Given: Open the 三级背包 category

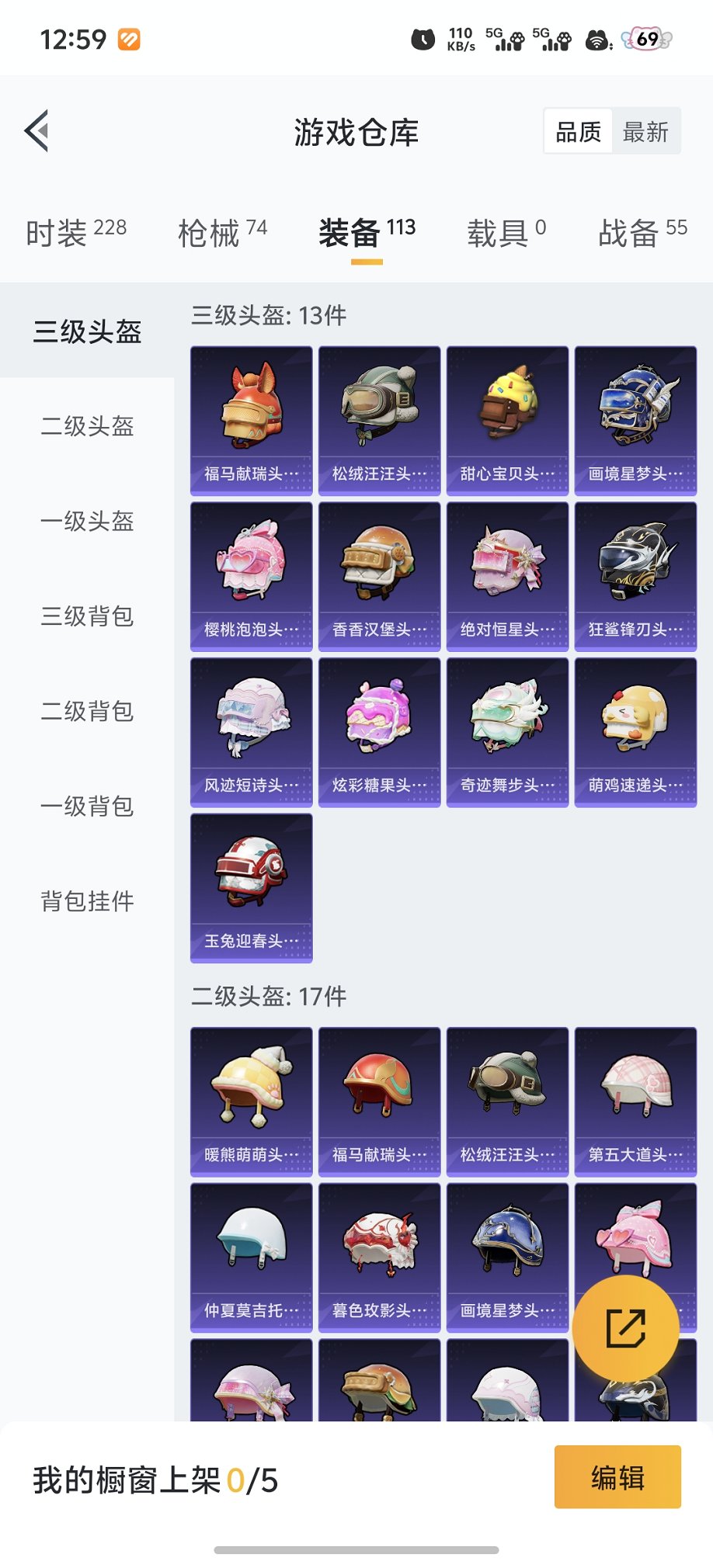Looking at the screenshot, I should coord(86,617).
